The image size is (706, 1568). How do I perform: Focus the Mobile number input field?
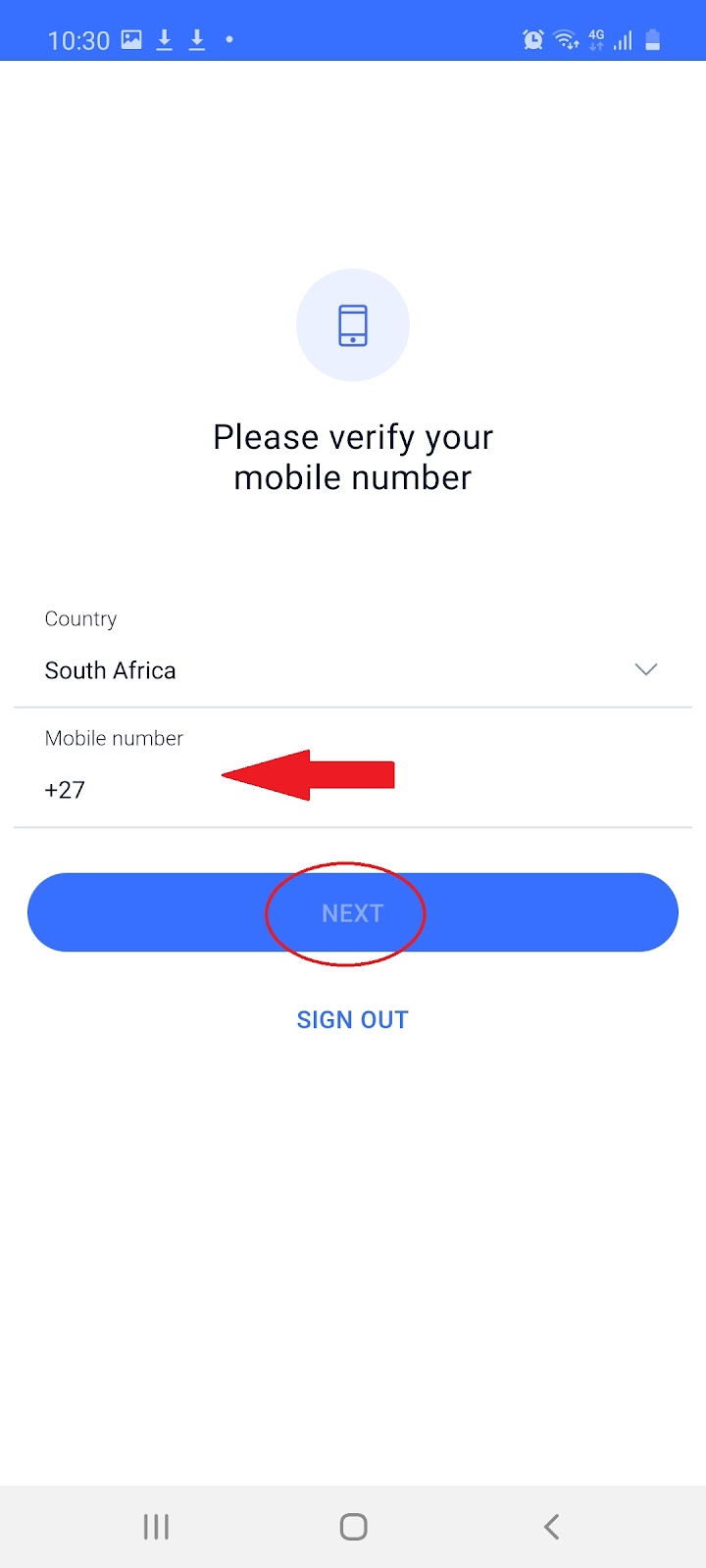[353, 790]
